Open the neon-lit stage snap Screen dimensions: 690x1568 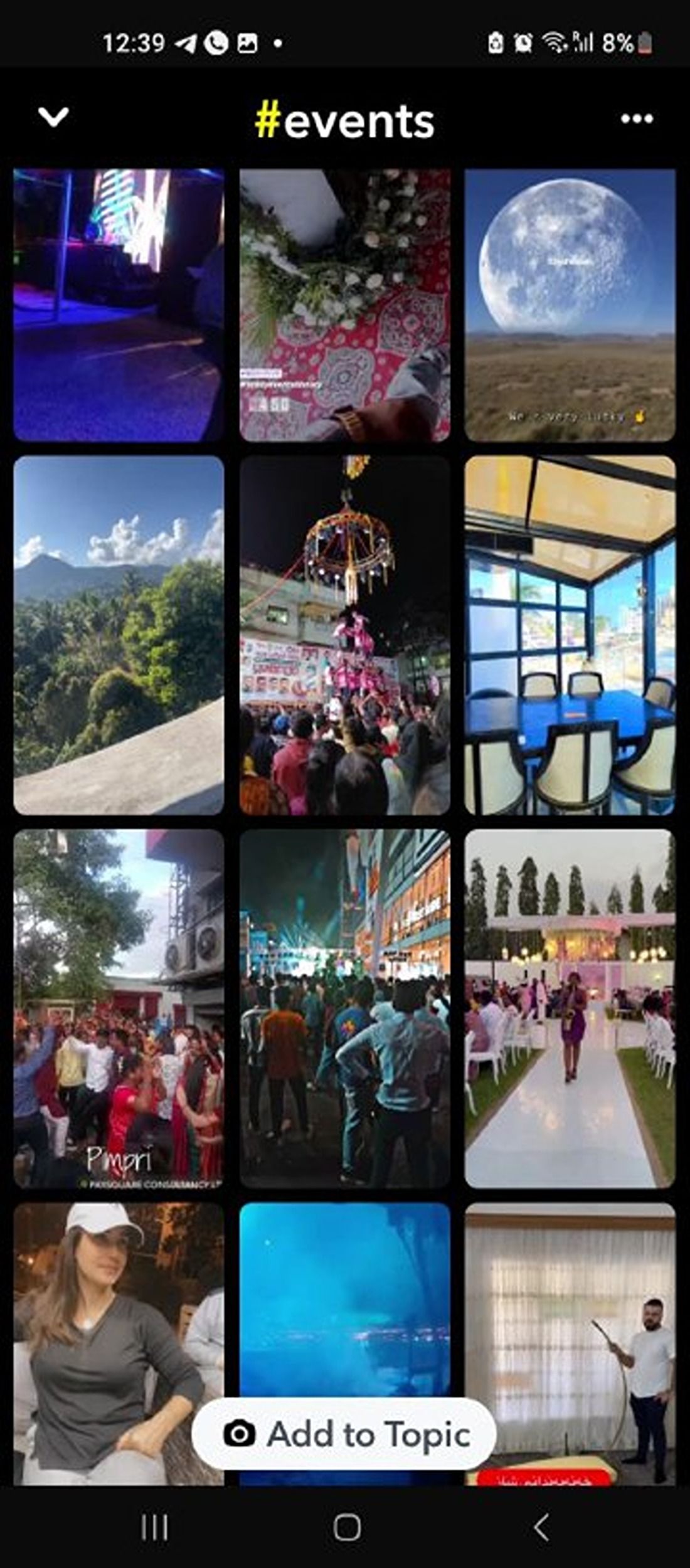pyautogui.click(x=119, y=305)
